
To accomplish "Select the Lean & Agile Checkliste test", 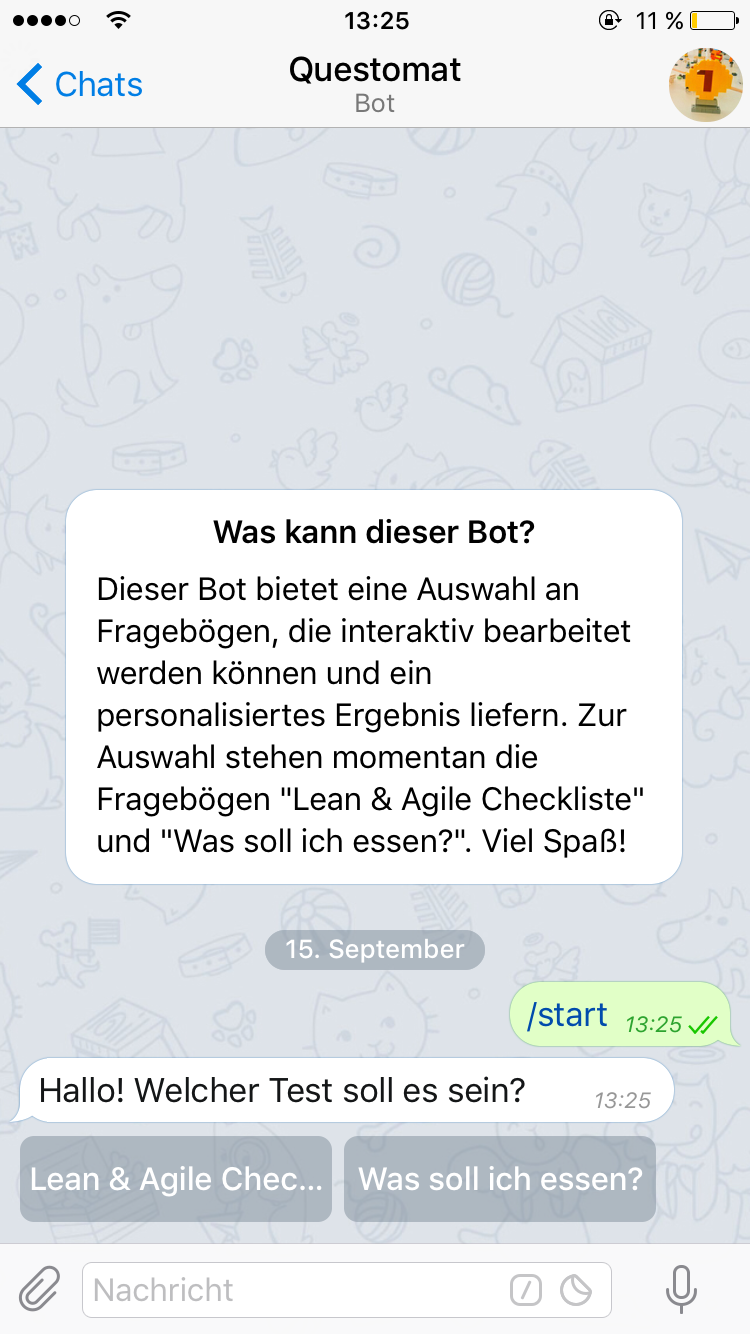I will 176,1179.
